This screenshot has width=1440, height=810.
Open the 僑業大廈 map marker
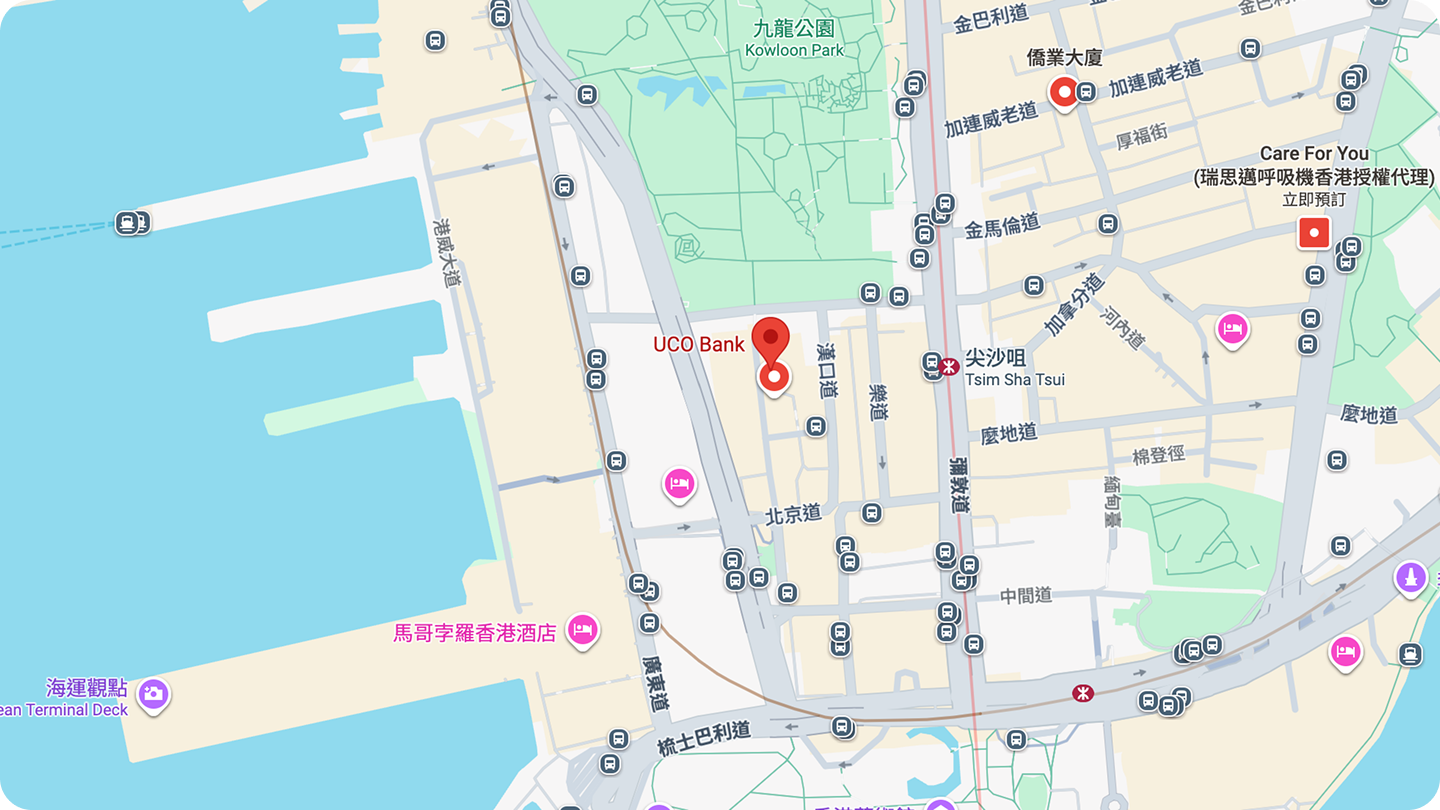pos(1065,93)
